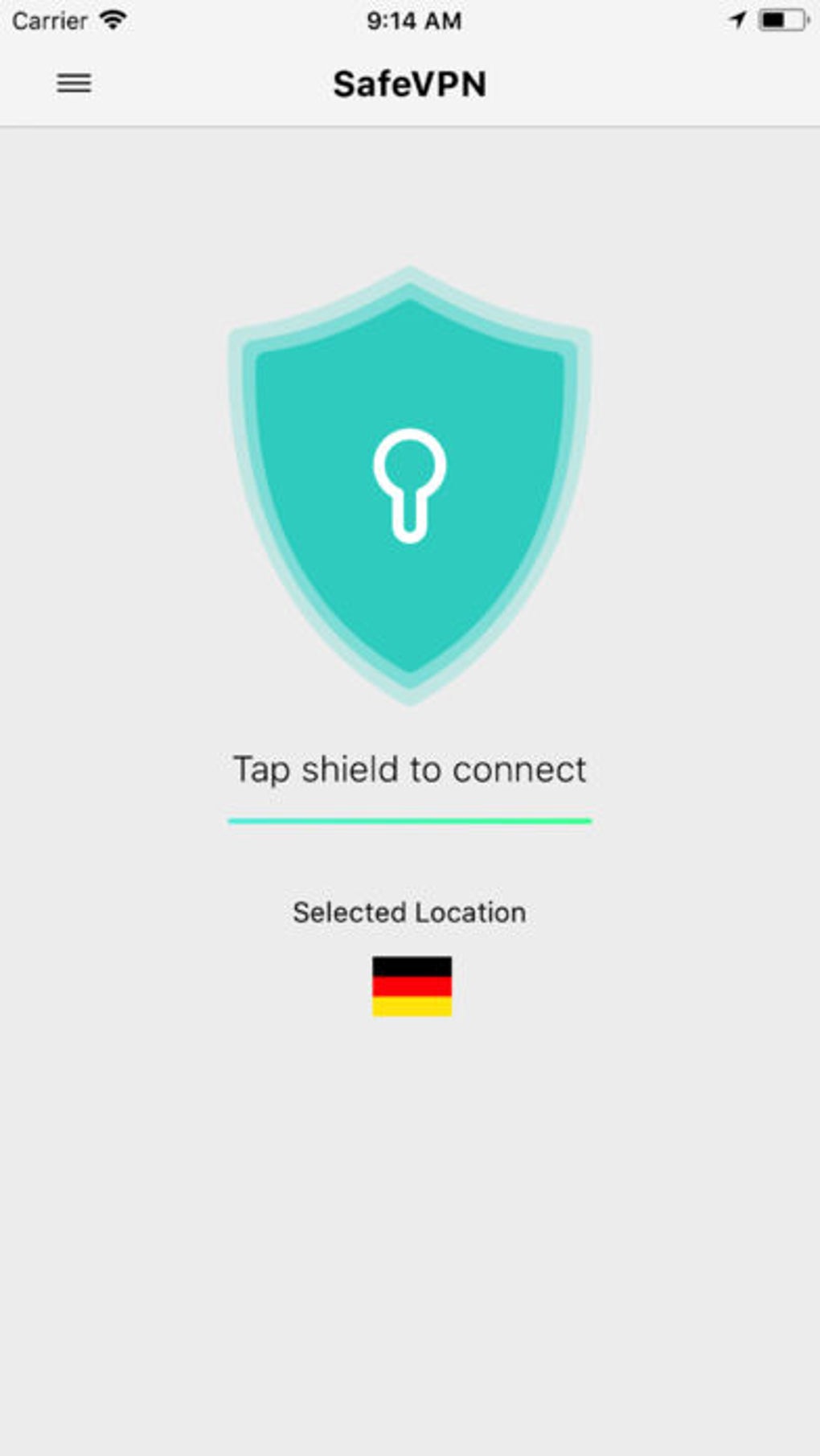Change the selected location via Germany flag
Image resolution: width=820 pixels, height=1456 pixels.
click(x=412, y=986)
